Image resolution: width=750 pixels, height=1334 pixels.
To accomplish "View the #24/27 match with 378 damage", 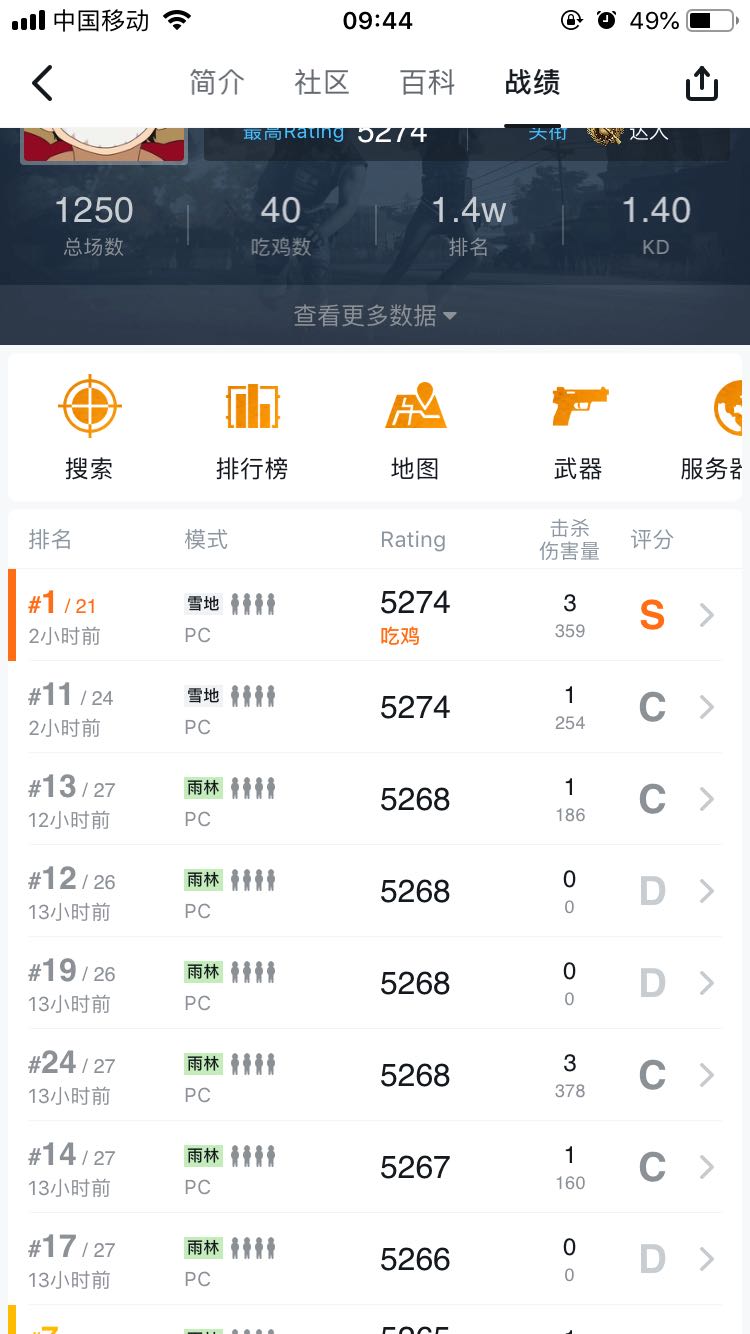I will [x=375, y=1075].
